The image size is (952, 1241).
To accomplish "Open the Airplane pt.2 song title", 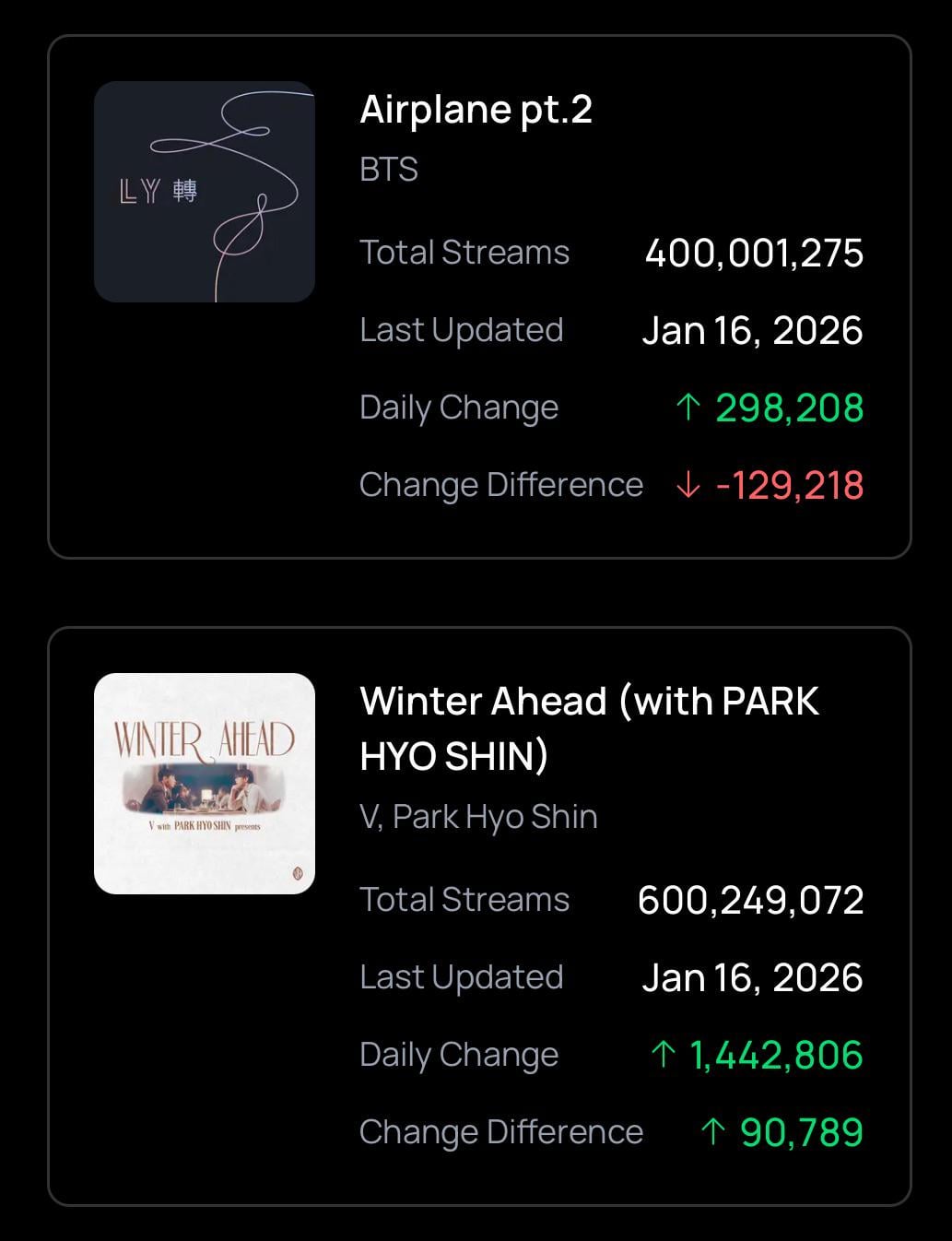I will coord(476,109).
